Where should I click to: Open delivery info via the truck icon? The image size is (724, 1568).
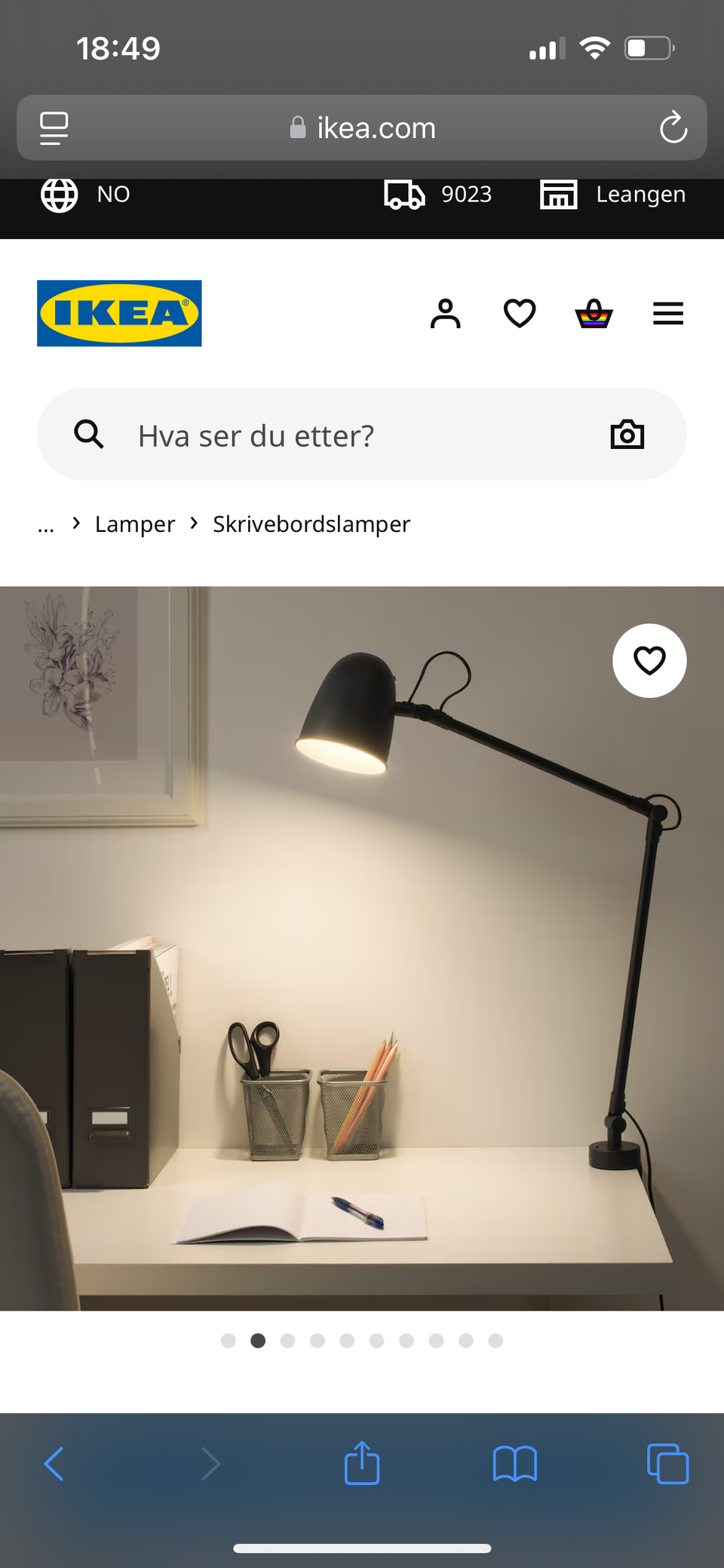[404, 194]
